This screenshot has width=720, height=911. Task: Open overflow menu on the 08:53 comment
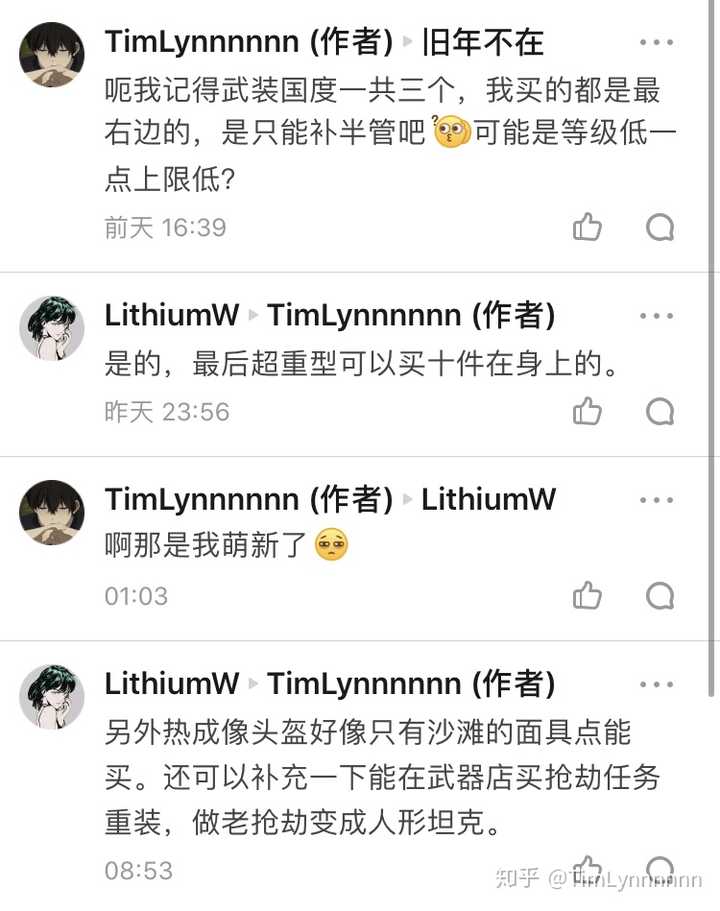(657, 685)
